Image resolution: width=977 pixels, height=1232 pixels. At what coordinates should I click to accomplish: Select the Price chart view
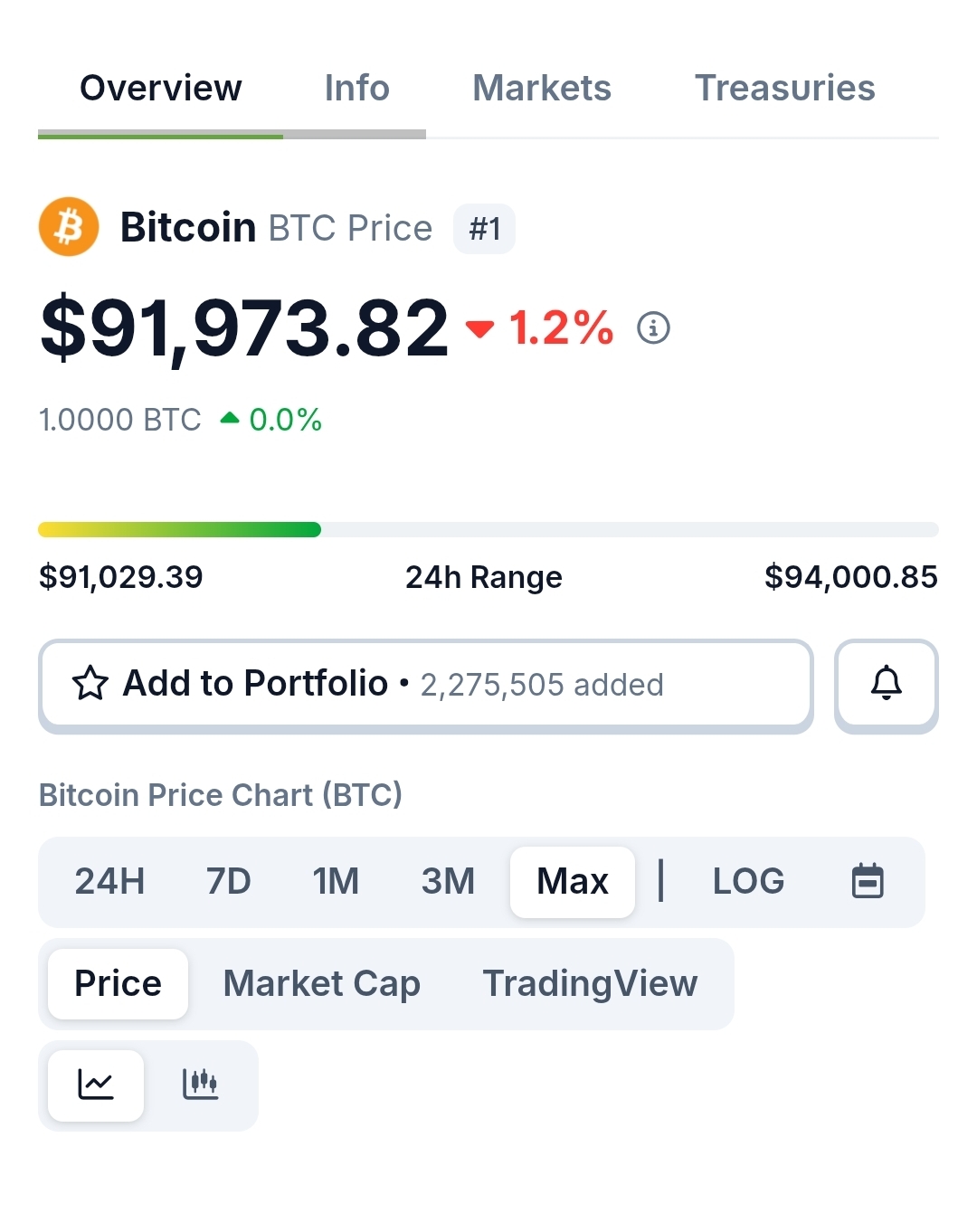tap(119, 983)
